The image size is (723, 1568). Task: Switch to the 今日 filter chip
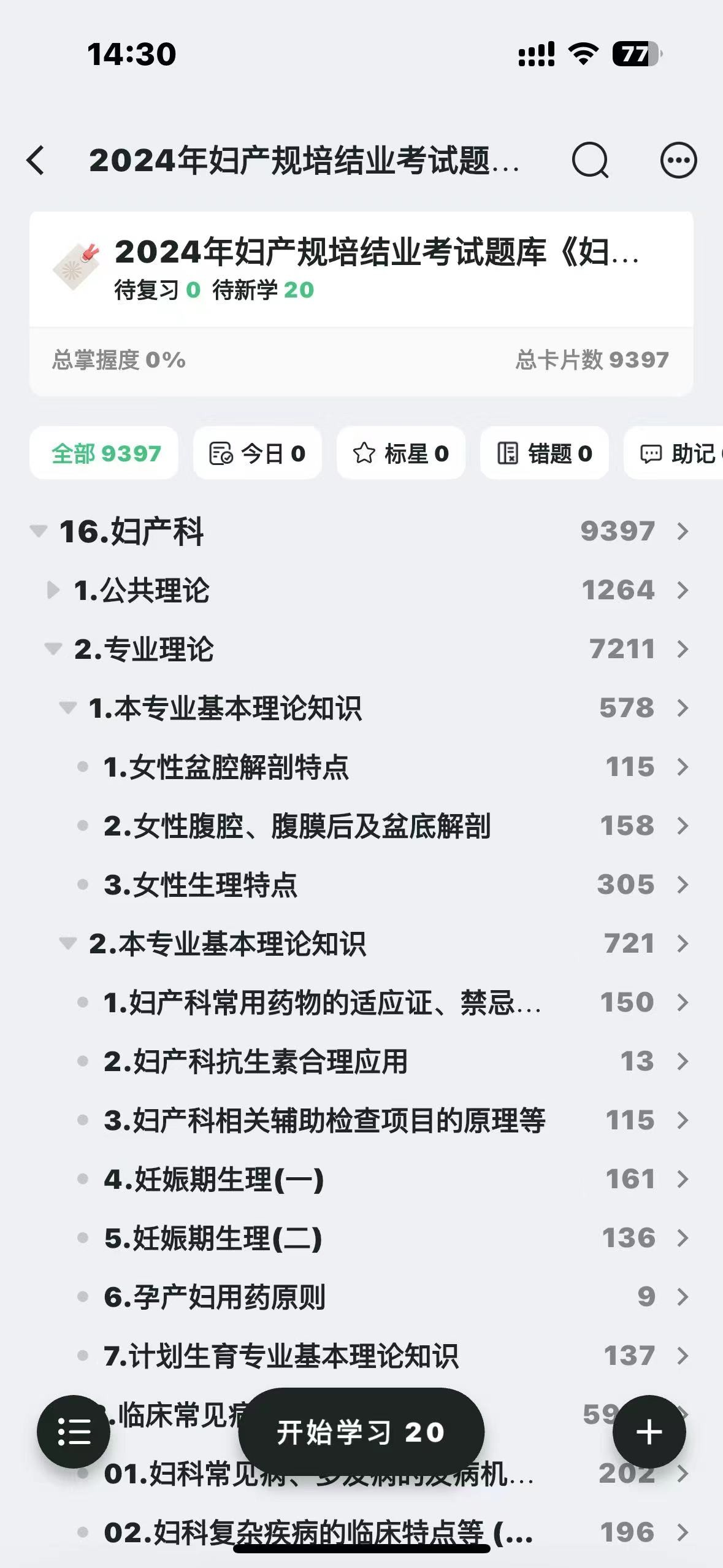[258, 453]
